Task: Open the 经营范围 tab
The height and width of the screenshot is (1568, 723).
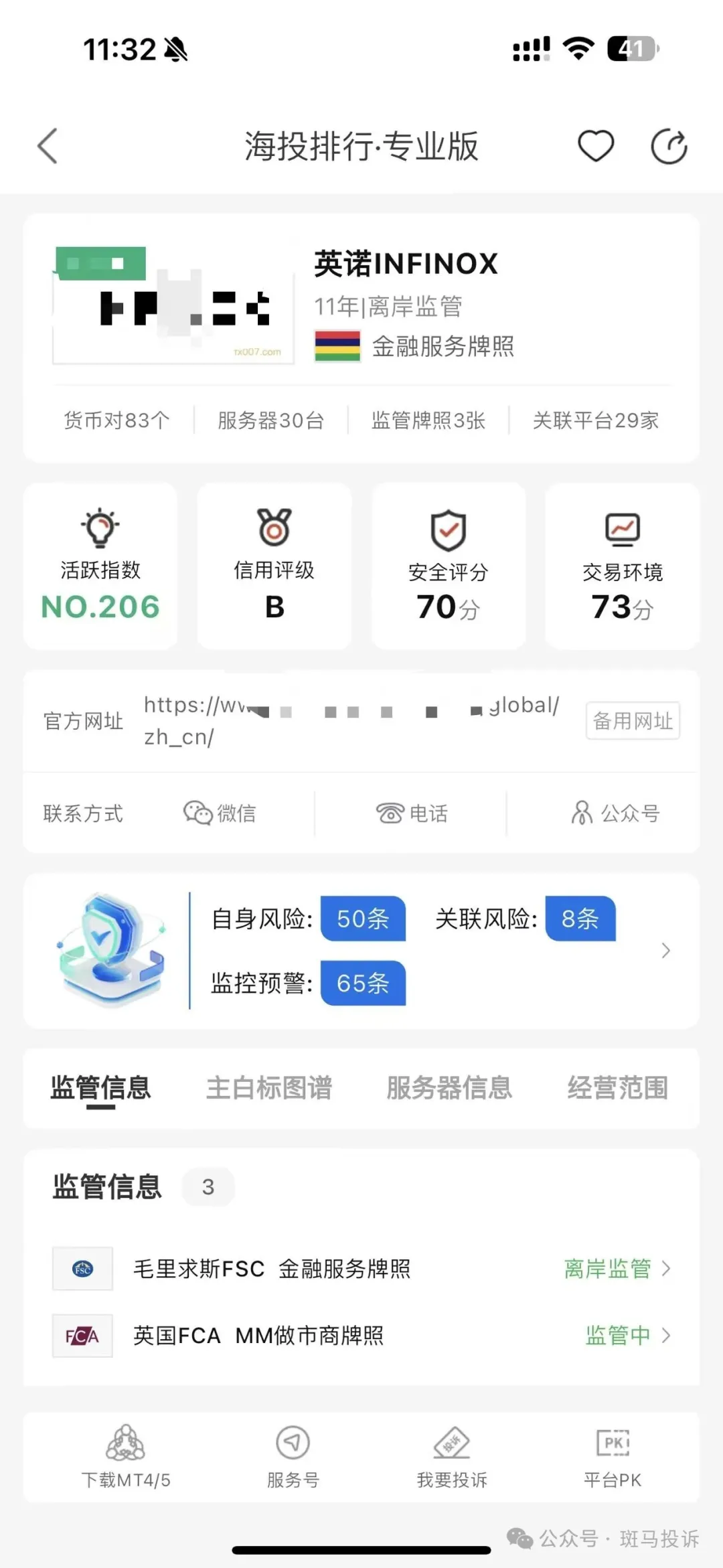Action: point(618,1088)
